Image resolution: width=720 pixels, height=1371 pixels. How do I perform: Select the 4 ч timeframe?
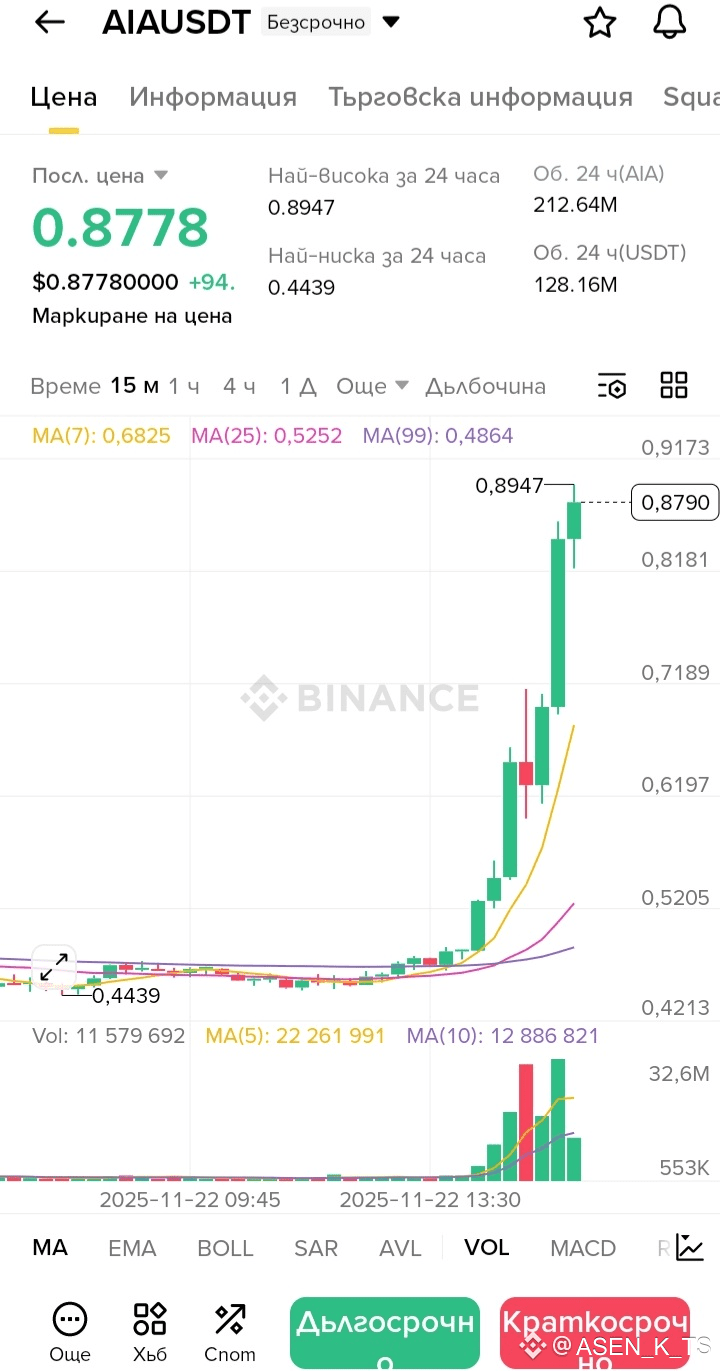pyautogui.click(x=239, y=386)
